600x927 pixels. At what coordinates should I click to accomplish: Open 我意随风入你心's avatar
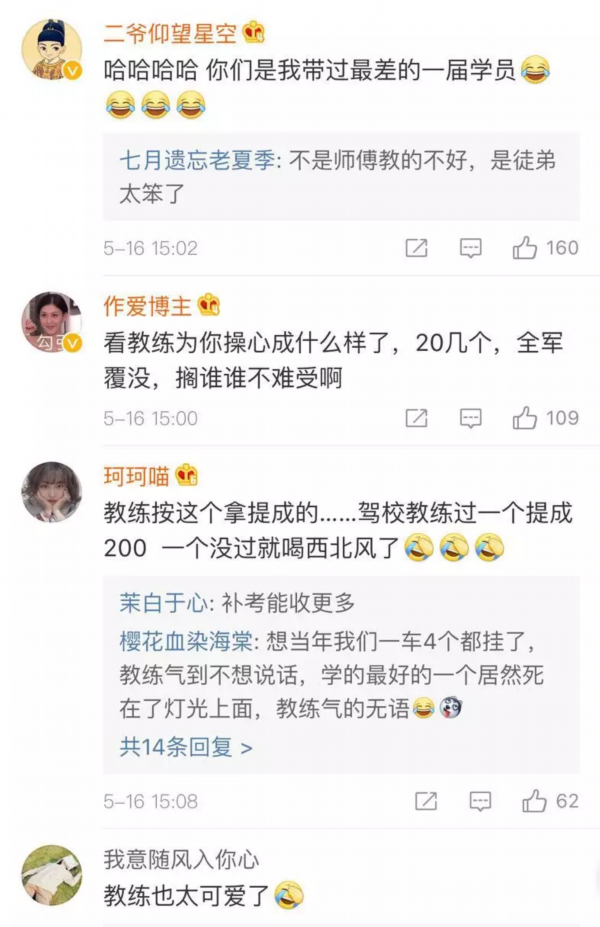coord(51,875)
